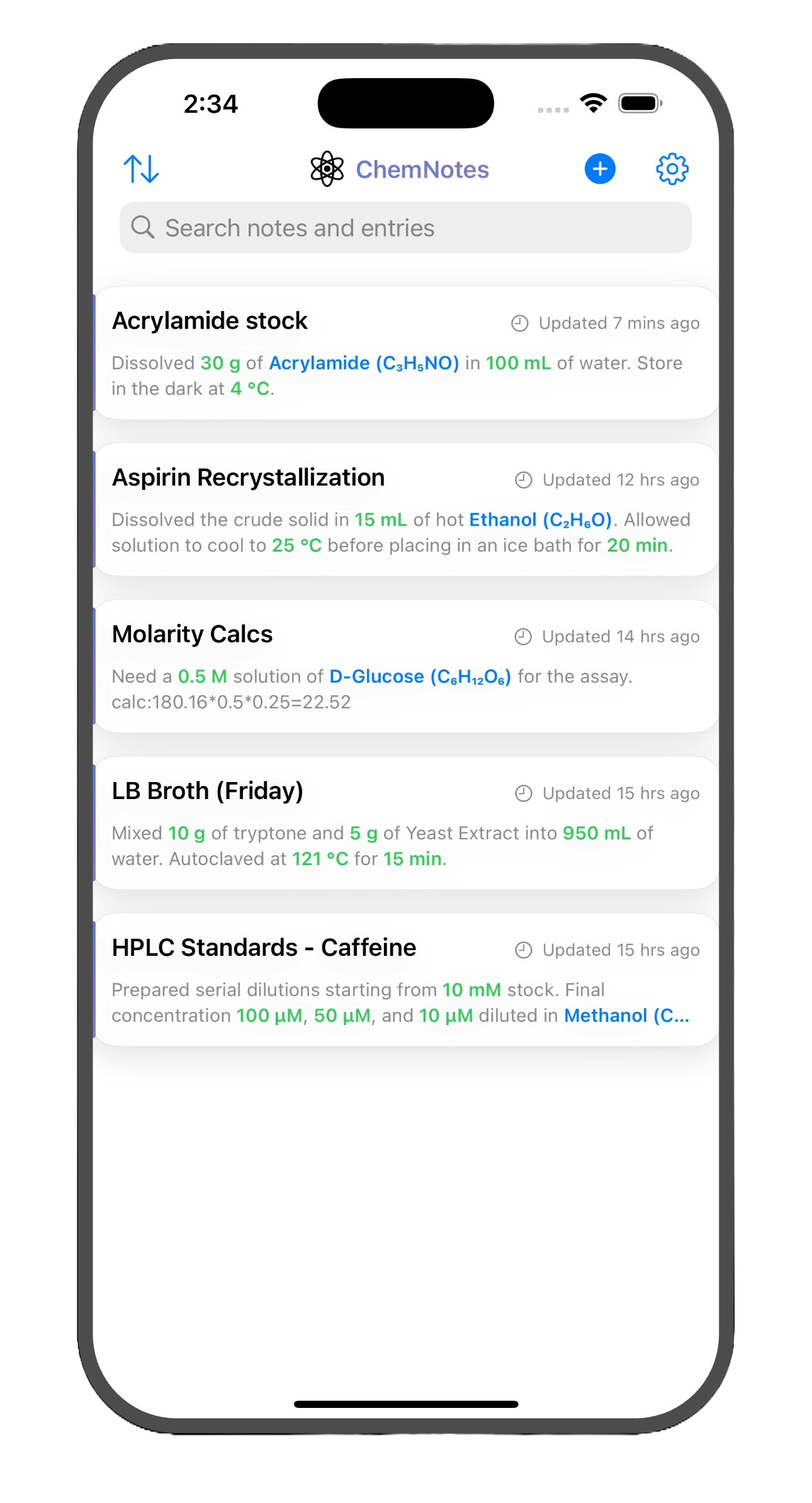Create a new note with the plus icon
Screen dimensions: 812x1503
pos(599,169)
